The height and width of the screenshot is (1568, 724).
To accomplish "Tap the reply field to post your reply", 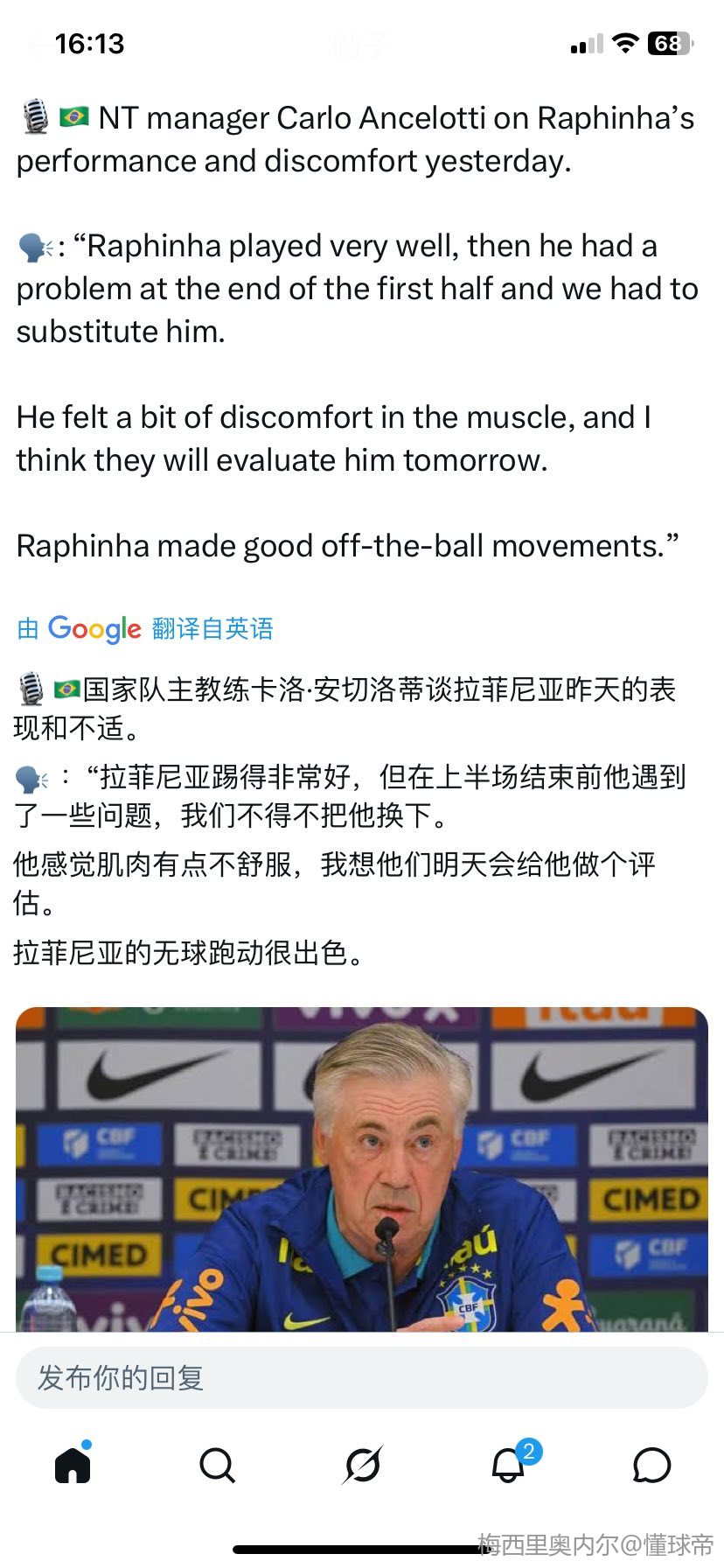I will 362,1378.
